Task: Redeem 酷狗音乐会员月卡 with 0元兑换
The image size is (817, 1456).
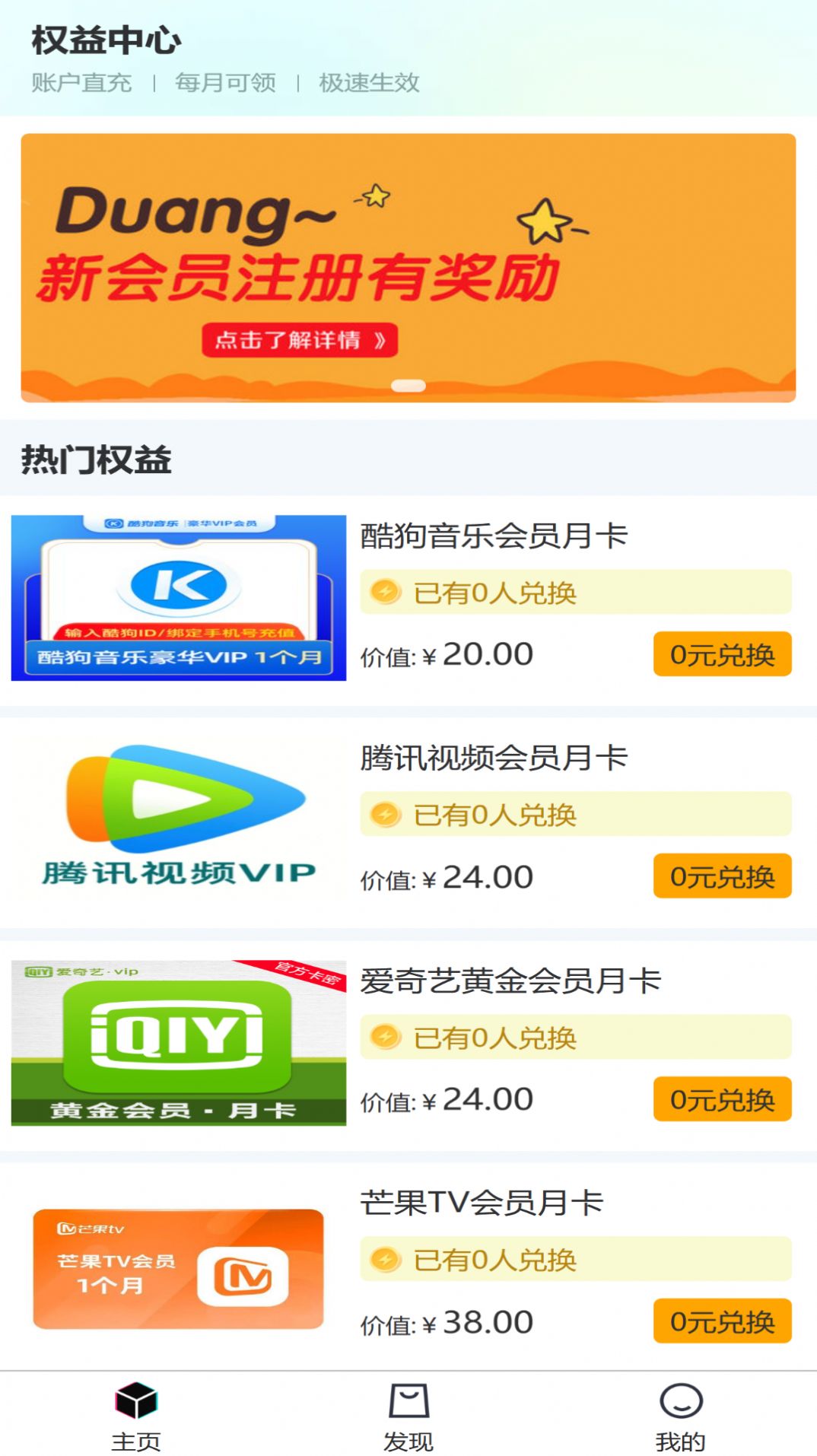Action: point(721,653)
